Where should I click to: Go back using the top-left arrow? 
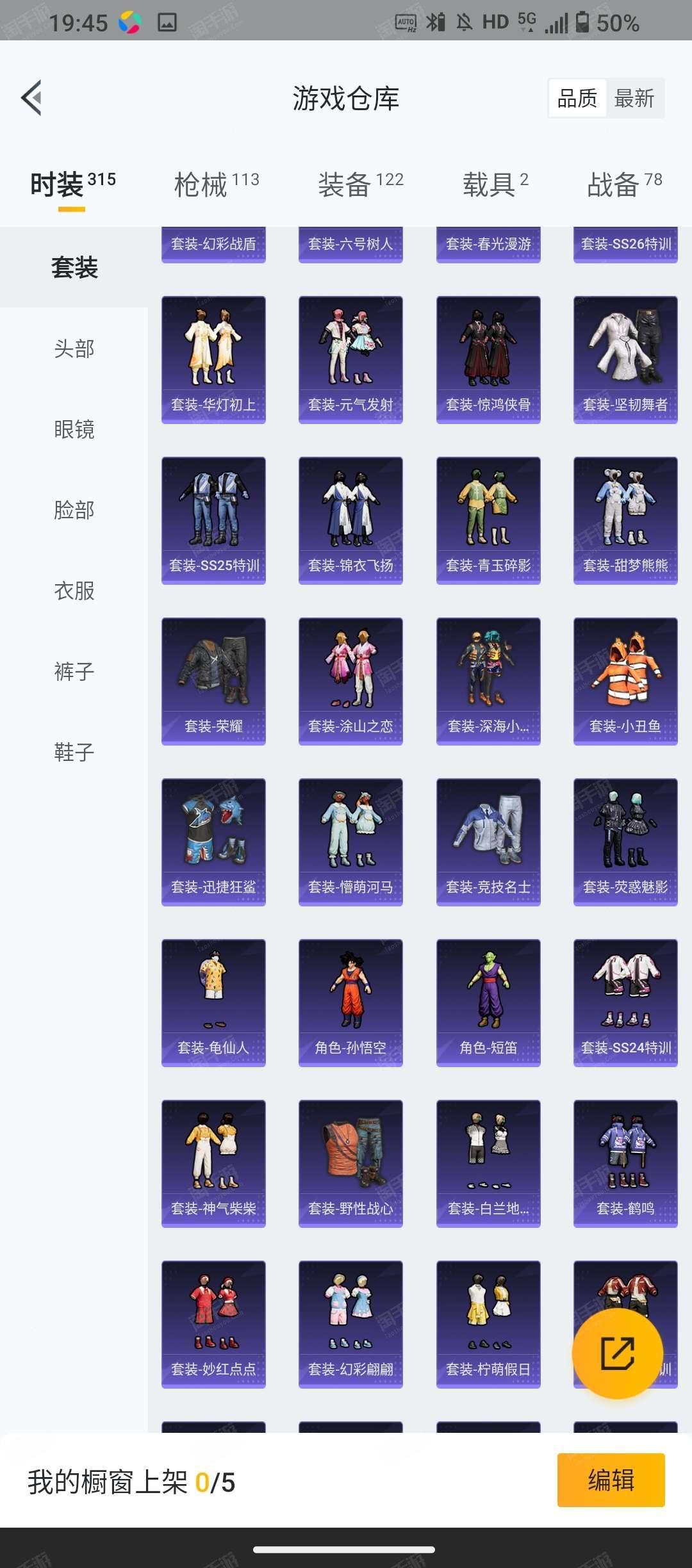coord(31,98)
